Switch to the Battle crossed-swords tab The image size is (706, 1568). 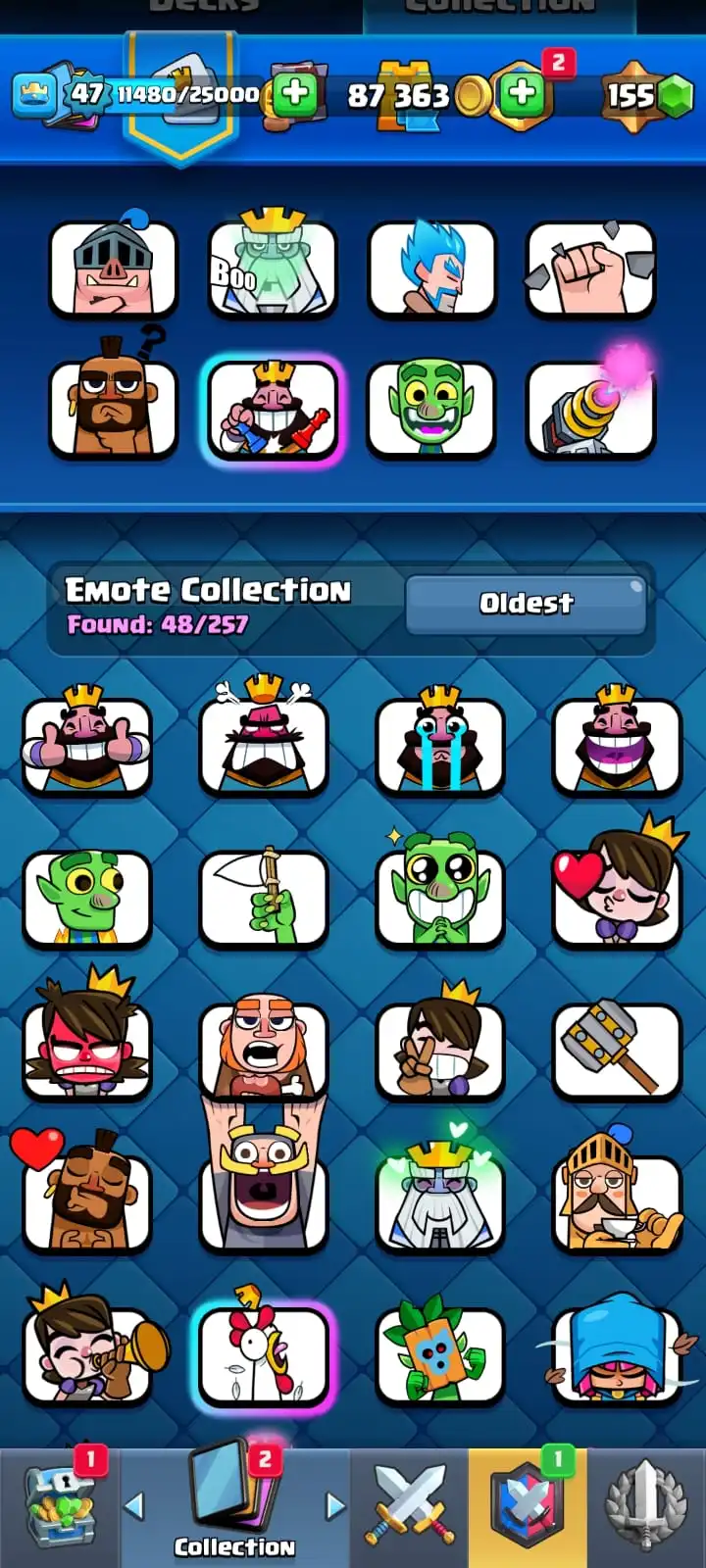coord(409,1506)
